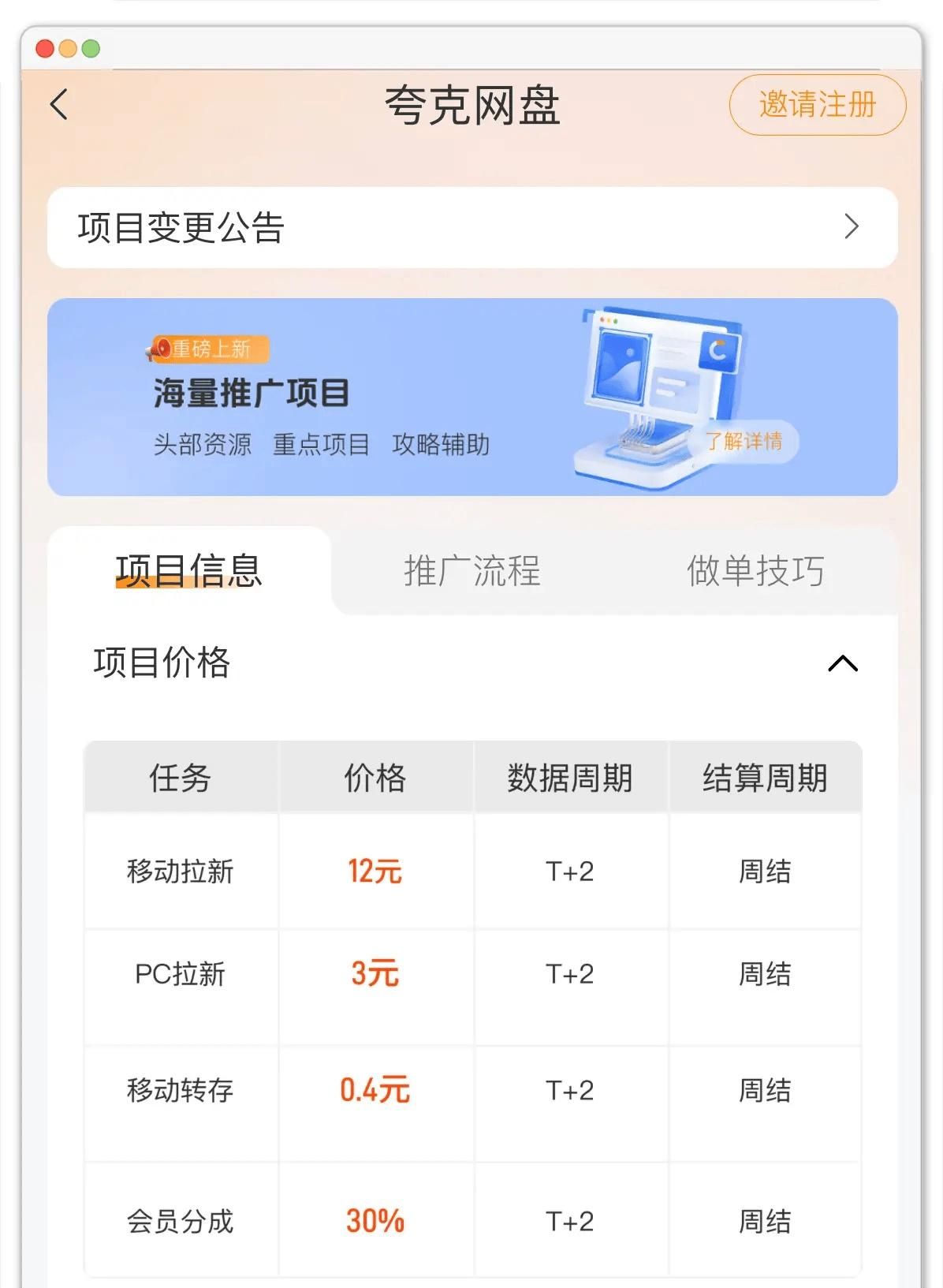Select the 项目信息 tab
This screenshot has width=943, height=1288.
(x=188, y=570)
